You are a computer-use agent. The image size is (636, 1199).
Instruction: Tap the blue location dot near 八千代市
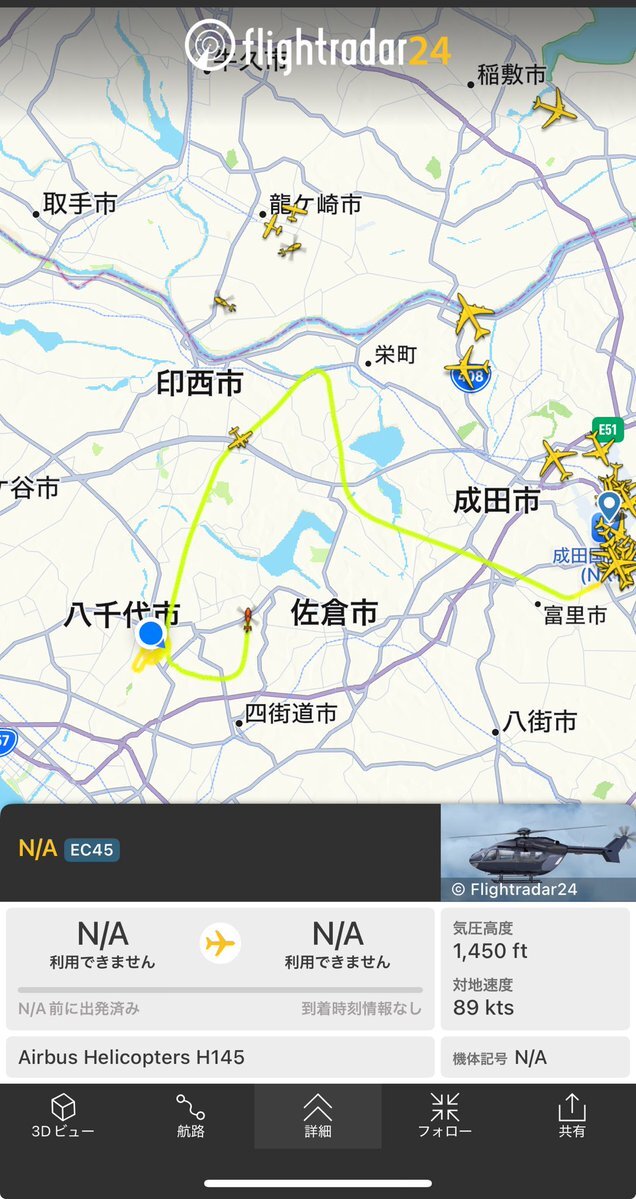click(151, 634)
